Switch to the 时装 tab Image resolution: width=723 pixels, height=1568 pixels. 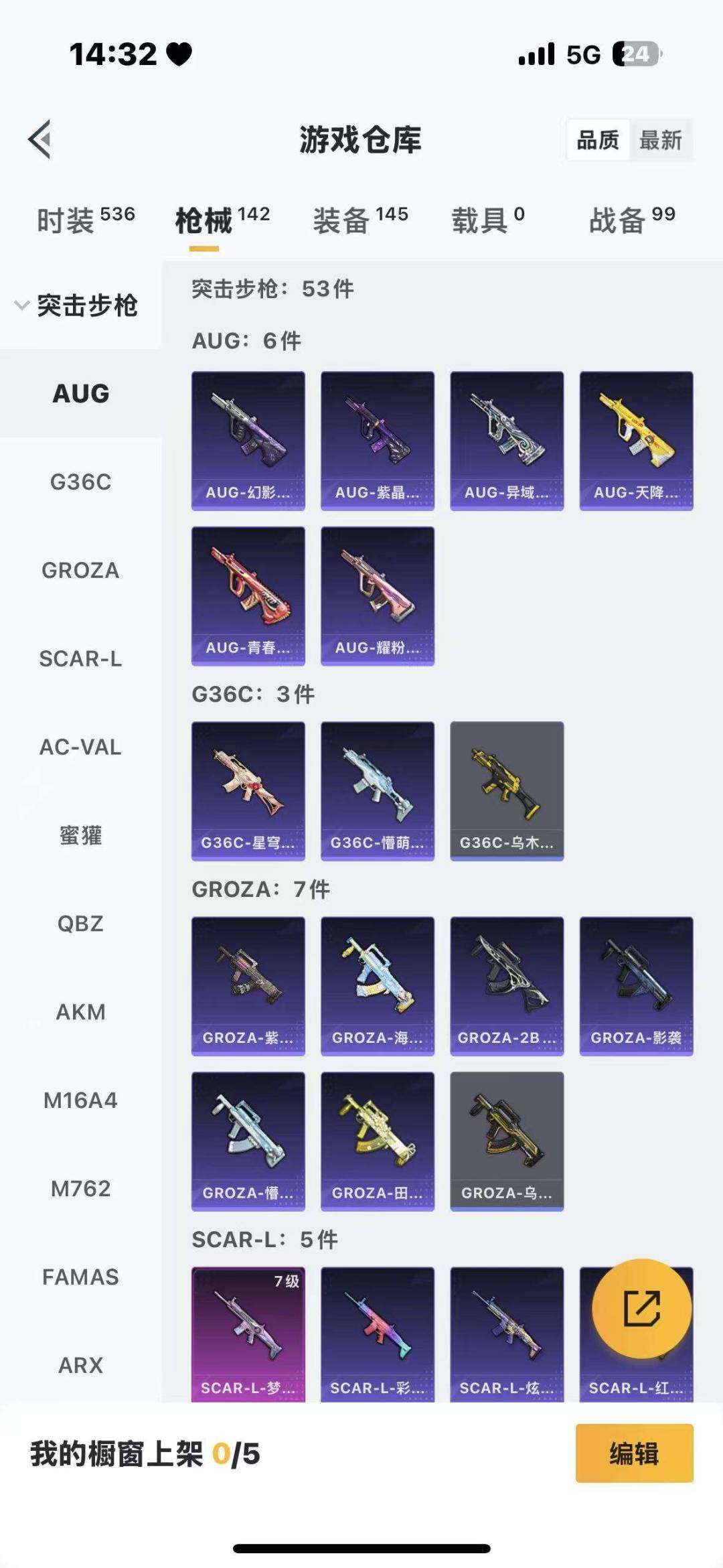coord(86,220)
